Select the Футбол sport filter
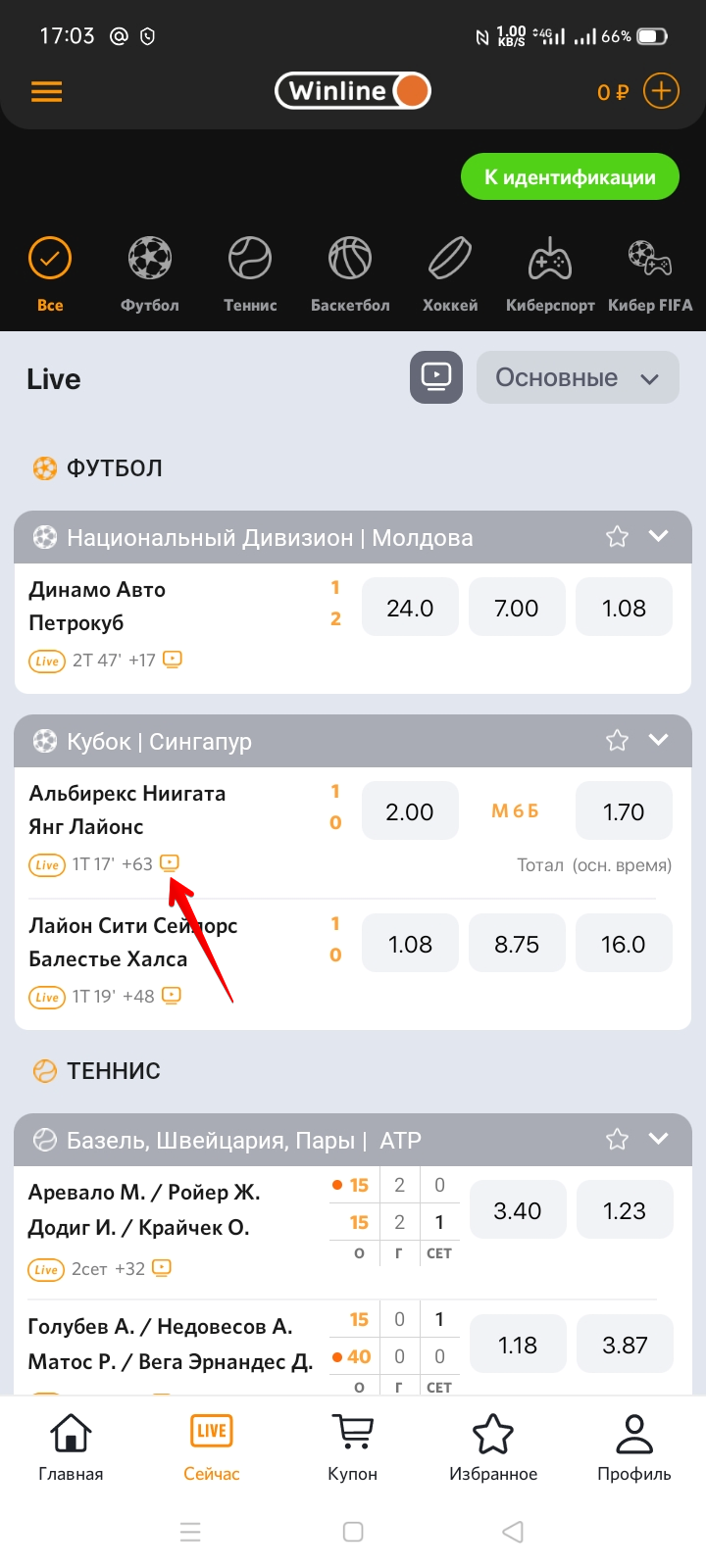The height and width of the screenshot is (1568, 706). (150, 274)
